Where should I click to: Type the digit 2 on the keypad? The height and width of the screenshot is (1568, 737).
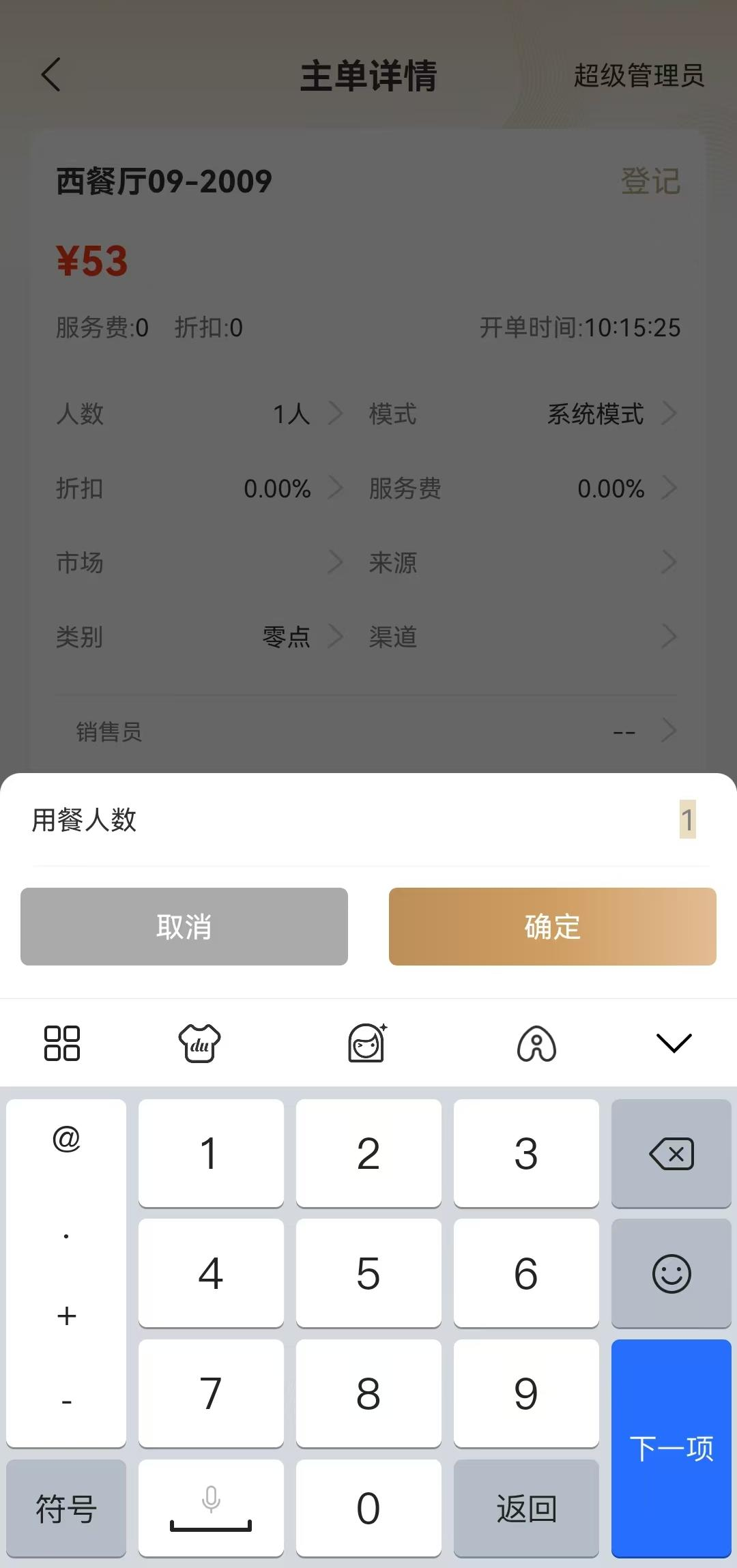tap(369, 1153)
